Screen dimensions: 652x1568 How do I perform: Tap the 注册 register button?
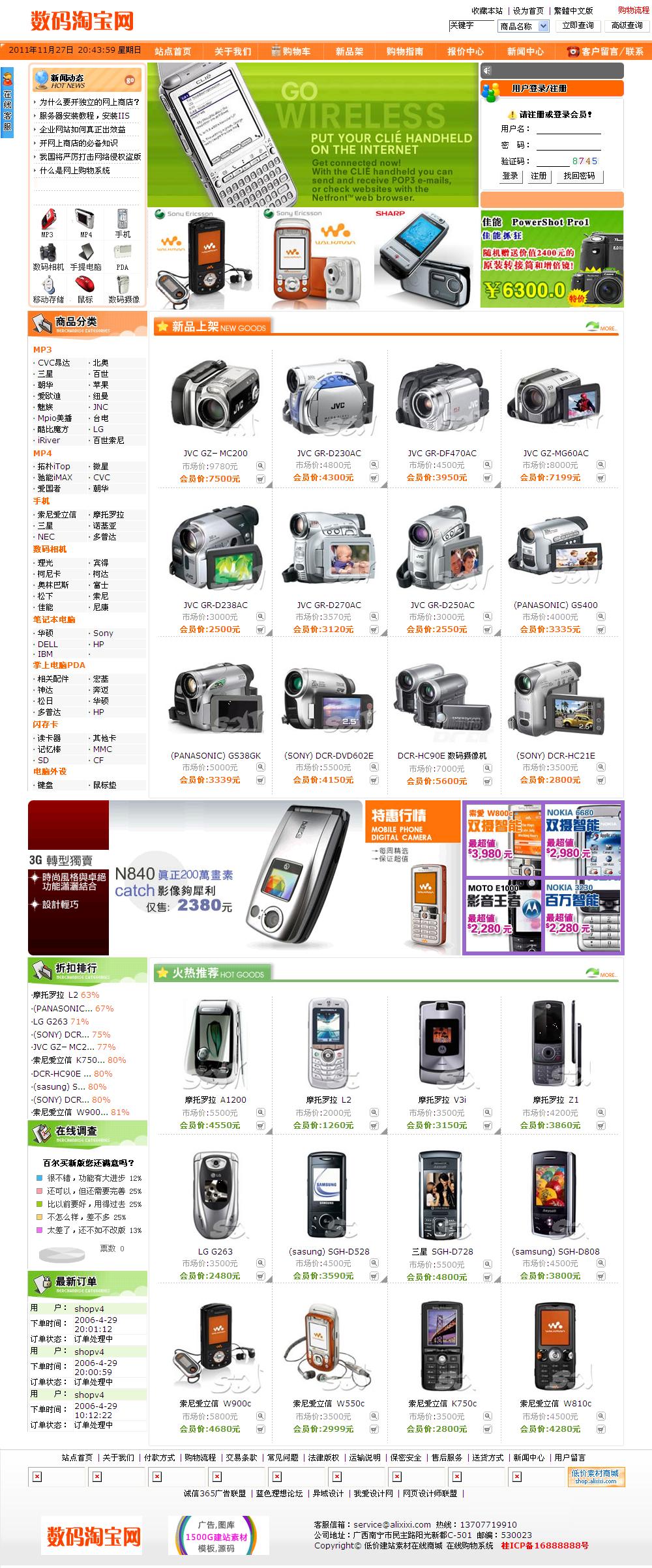[539, 176]
